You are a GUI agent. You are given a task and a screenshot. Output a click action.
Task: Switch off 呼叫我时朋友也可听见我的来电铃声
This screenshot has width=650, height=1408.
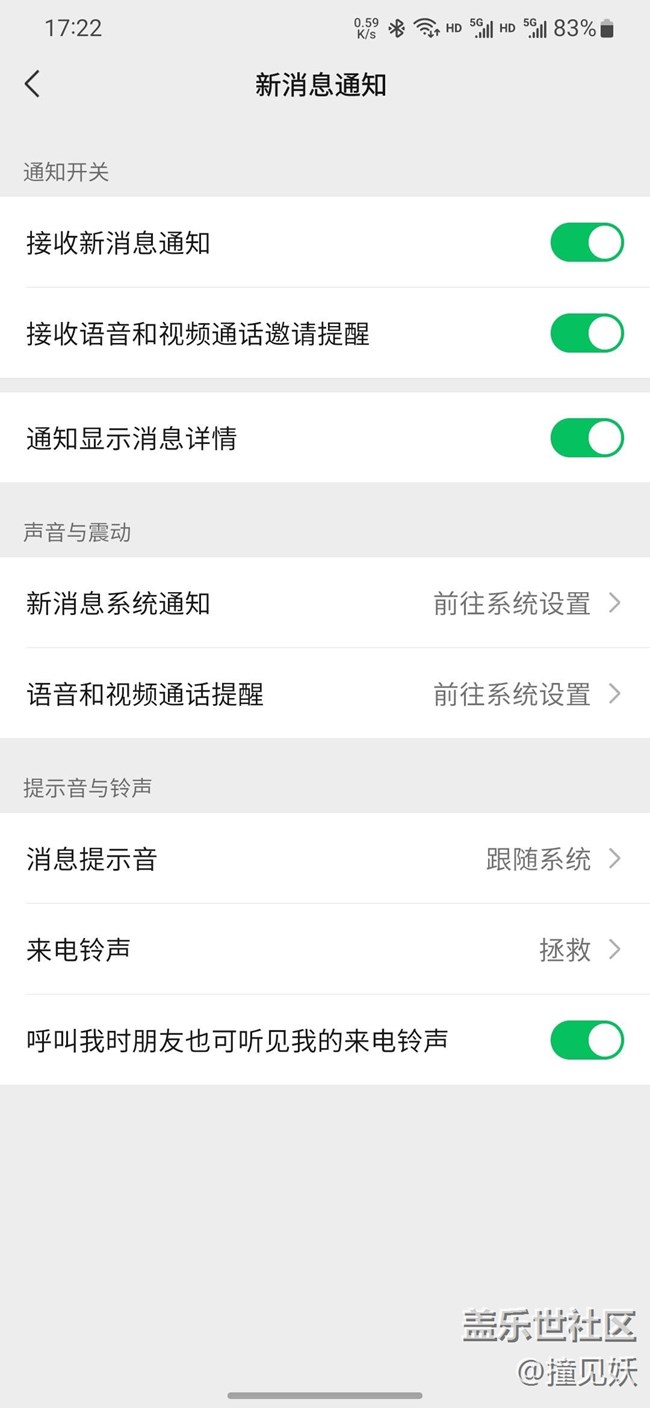(x=586, y=1040)
